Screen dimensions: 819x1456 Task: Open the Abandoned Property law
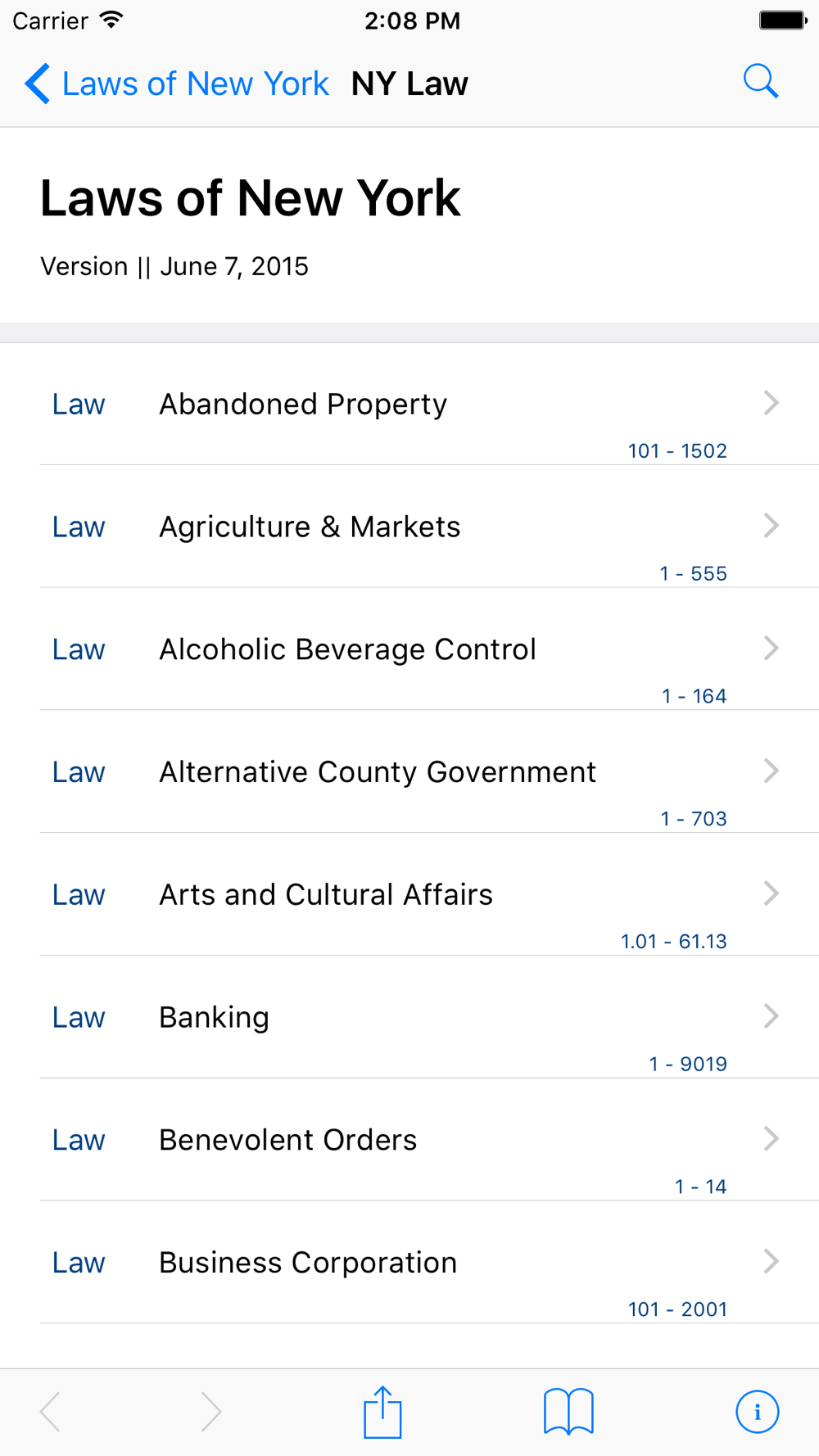click(x=409, y=405)
